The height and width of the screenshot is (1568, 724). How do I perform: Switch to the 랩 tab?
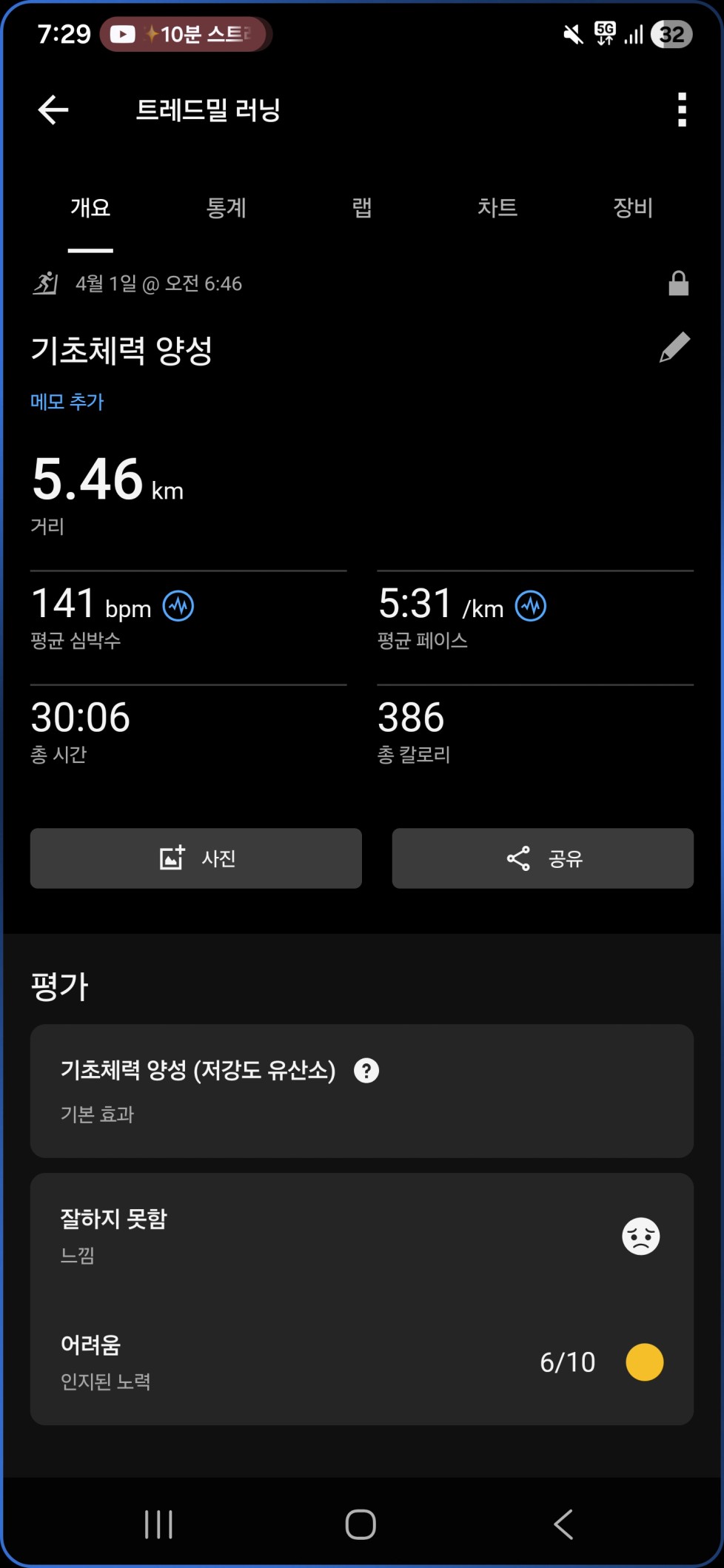click(x=362, y=208)
